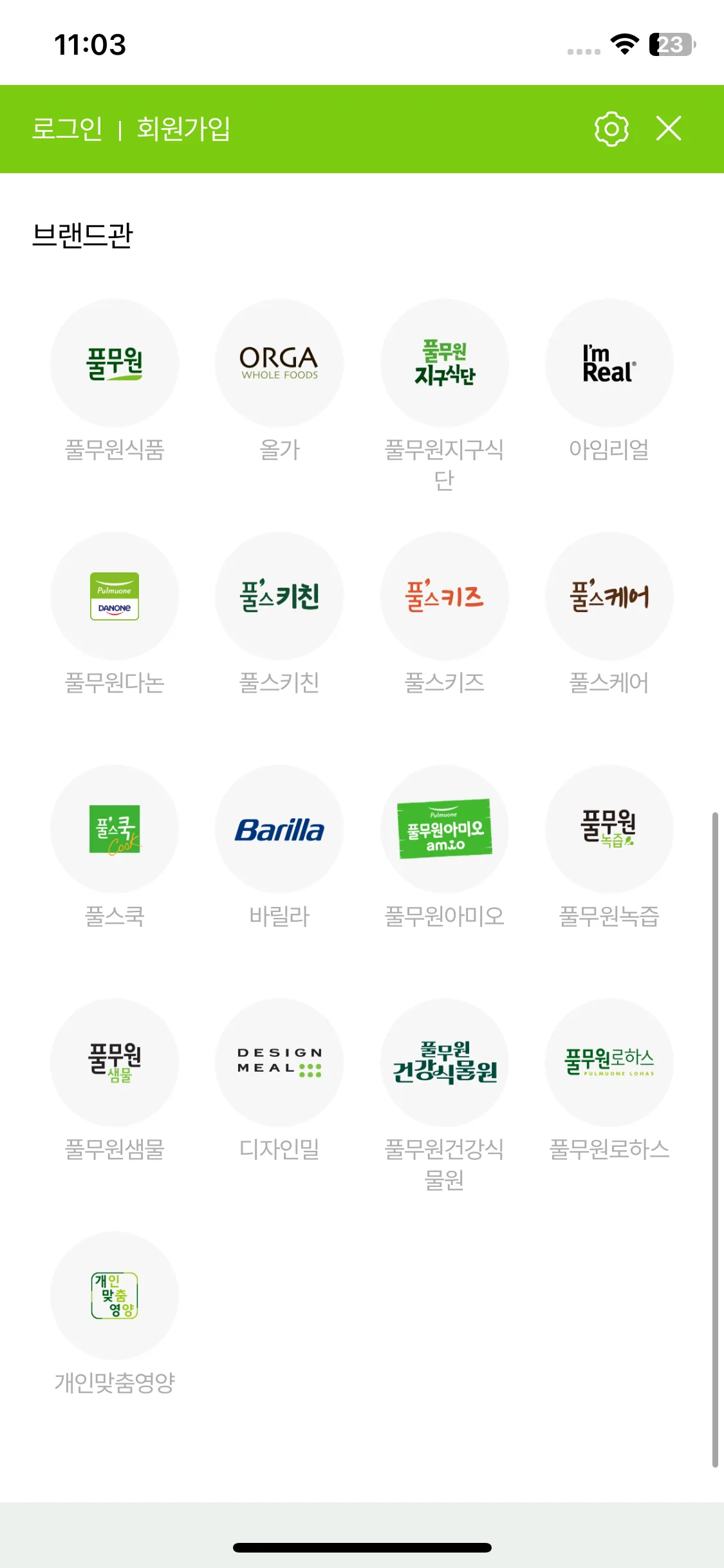Image resolution: width=724 pixels, height=1568 pixels.
Task: Go to the 풀스케어 brand
Action: 609,597
